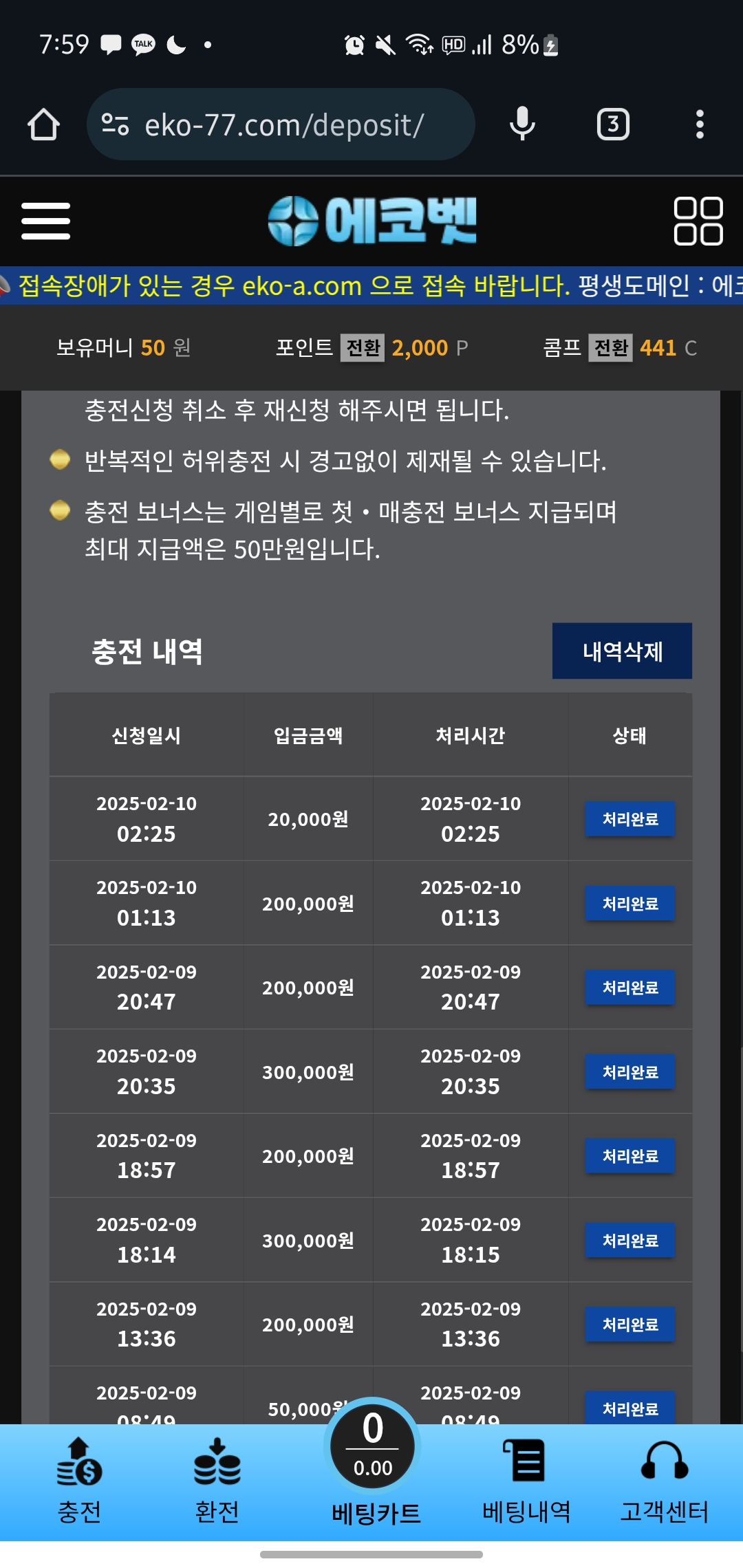Tap the eko-77.com address bar
Viewport: 743px width, 1568px height.
coord(282,124)
